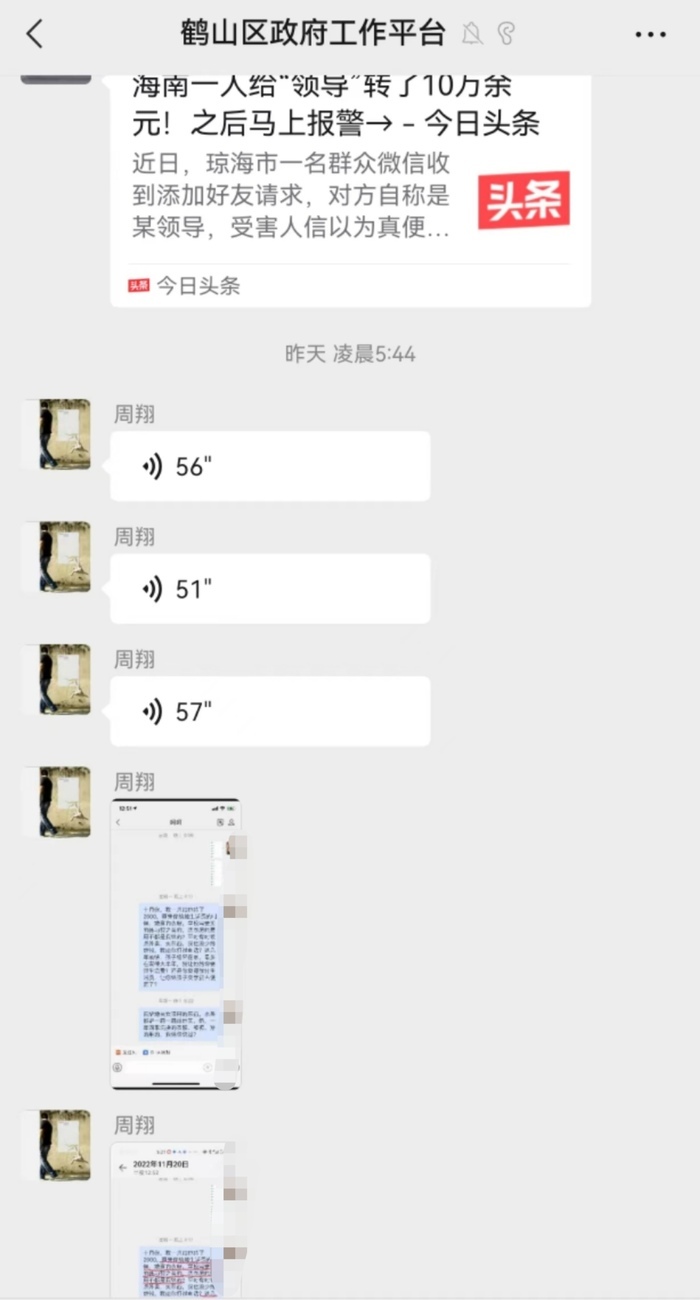Play the 57-second voice message
This screenshot has width=700, height=1300.
point(270,711)
